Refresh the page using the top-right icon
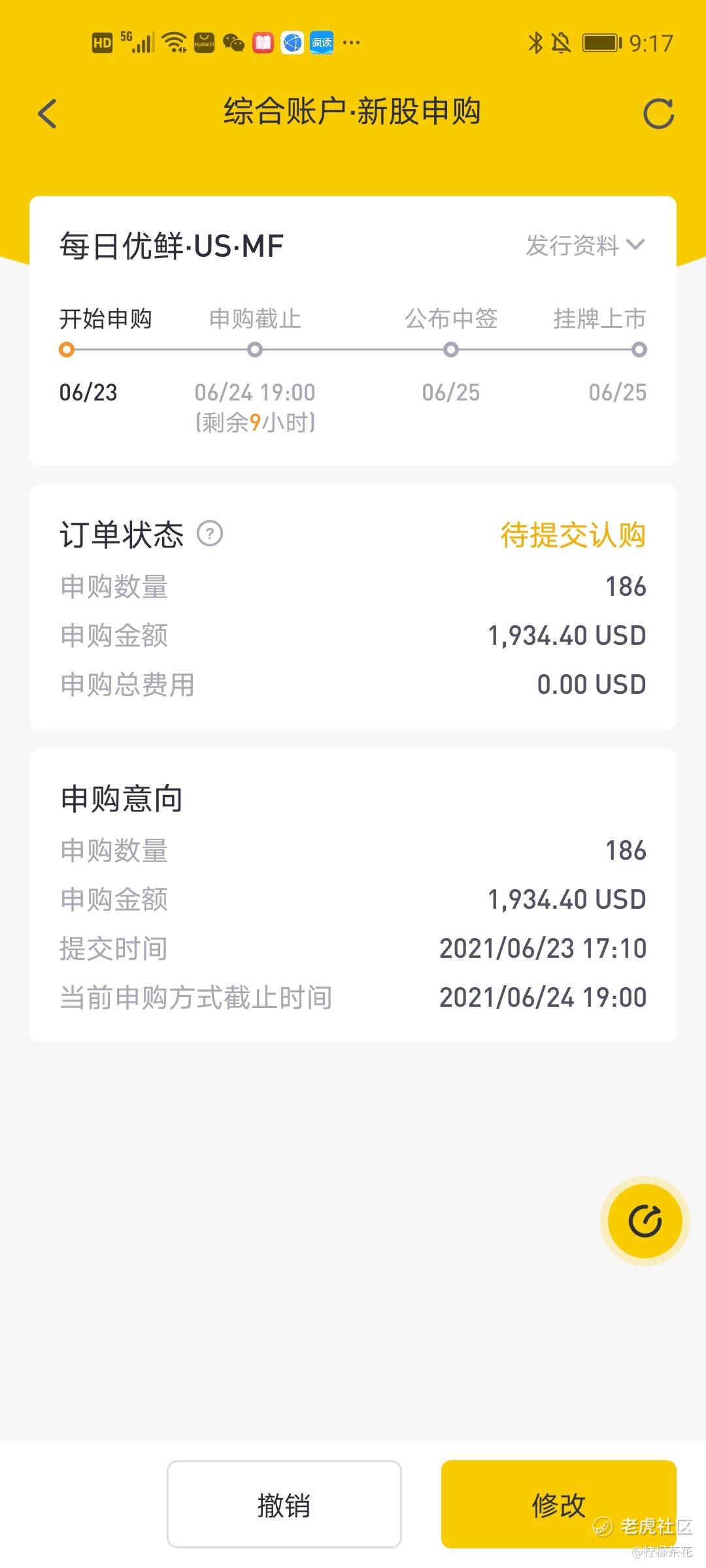The height and width of the screenshot is (1568, 706). [x=658, y=114]
